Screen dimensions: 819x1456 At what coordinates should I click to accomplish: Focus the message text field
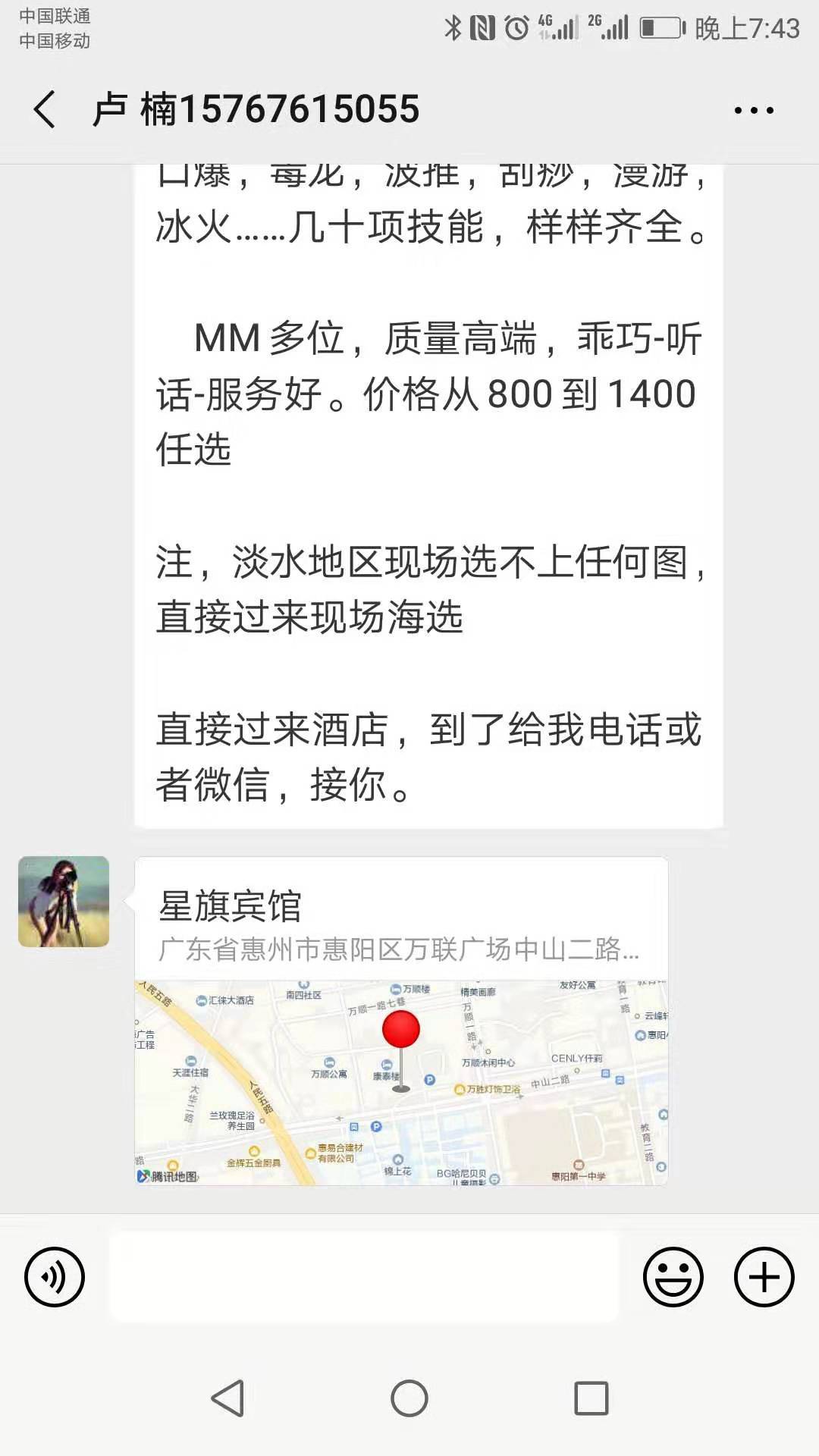click(x=364, y=1277)
